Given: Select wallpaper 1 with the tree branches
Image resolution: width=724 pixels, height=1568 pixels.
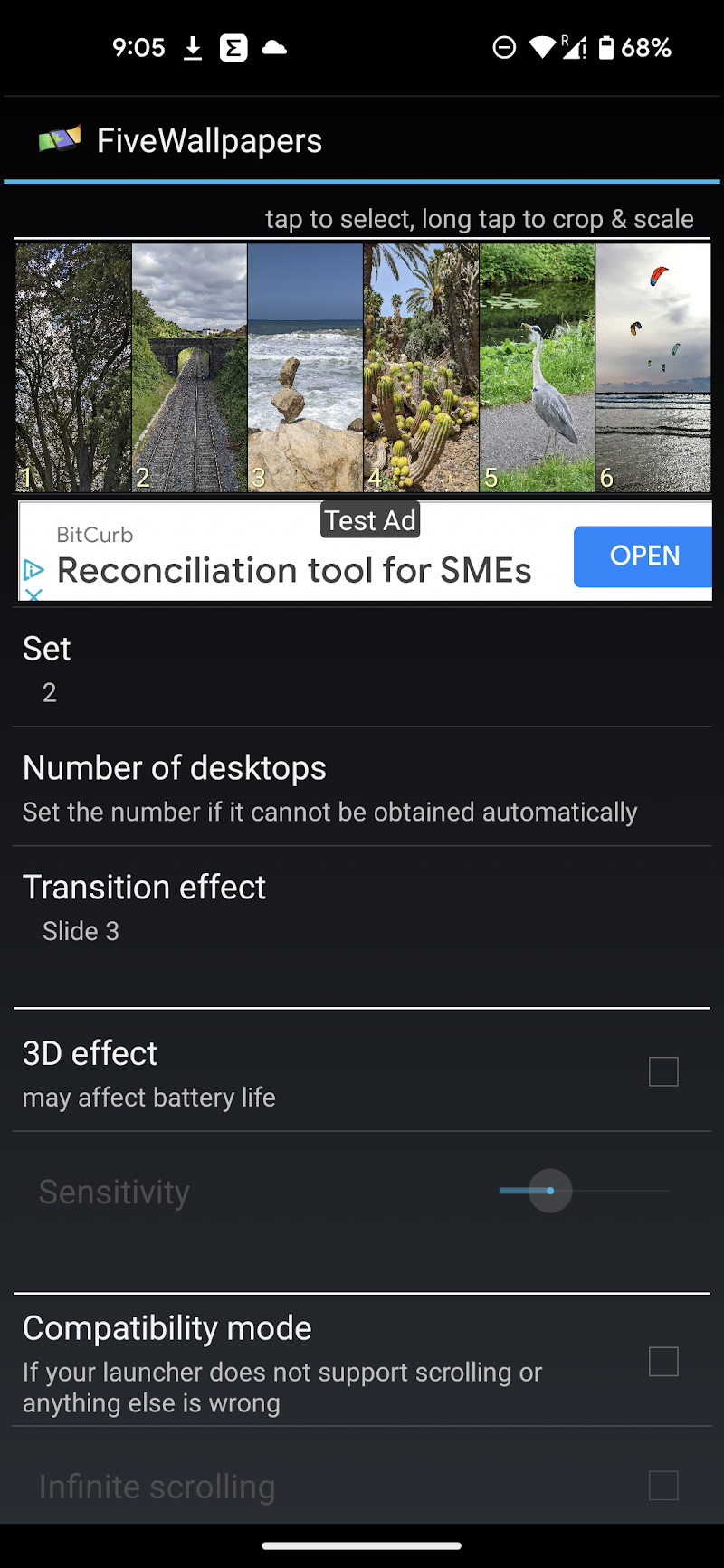Looking at the screenshot, I should [x=73, y=367].
